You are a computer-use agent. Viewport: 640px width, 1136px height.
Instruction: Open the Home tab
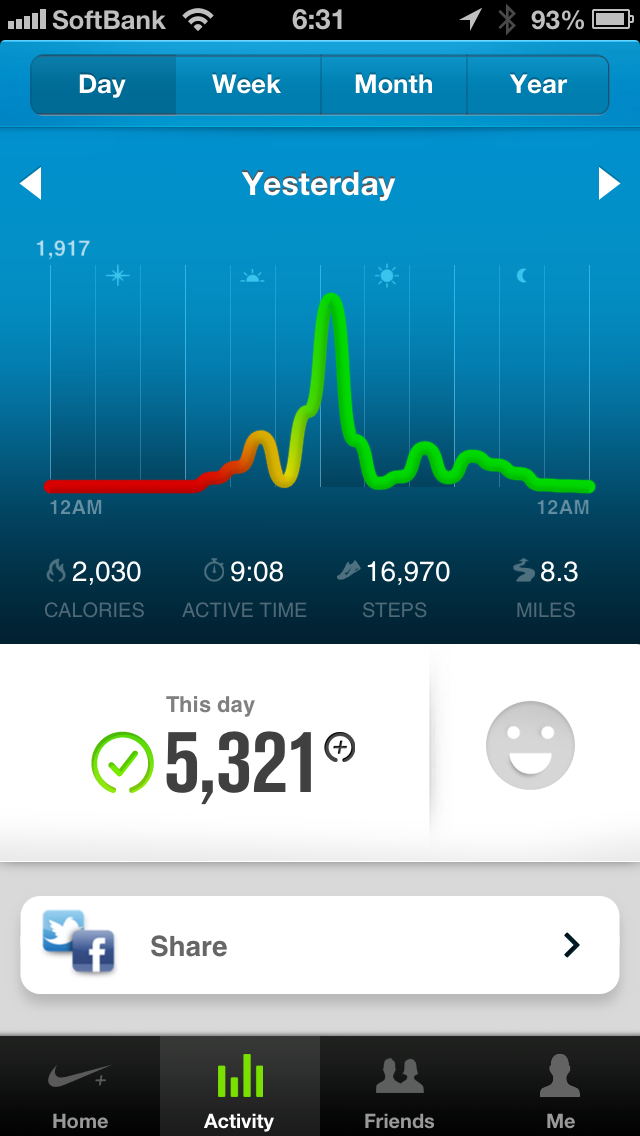point(80,1090)
